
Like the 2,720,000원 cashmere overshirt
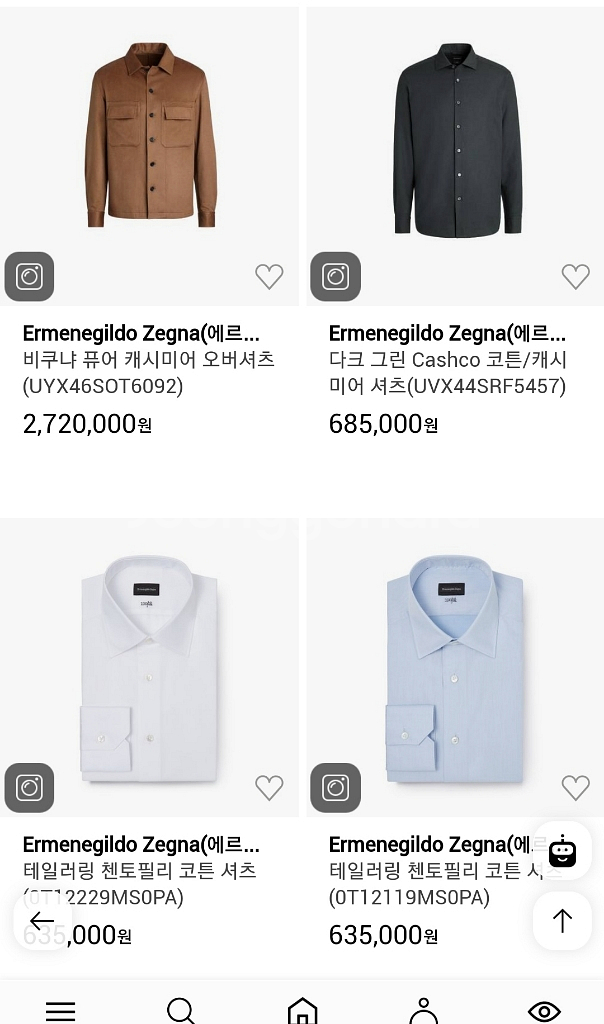click(x=269, y=277)
